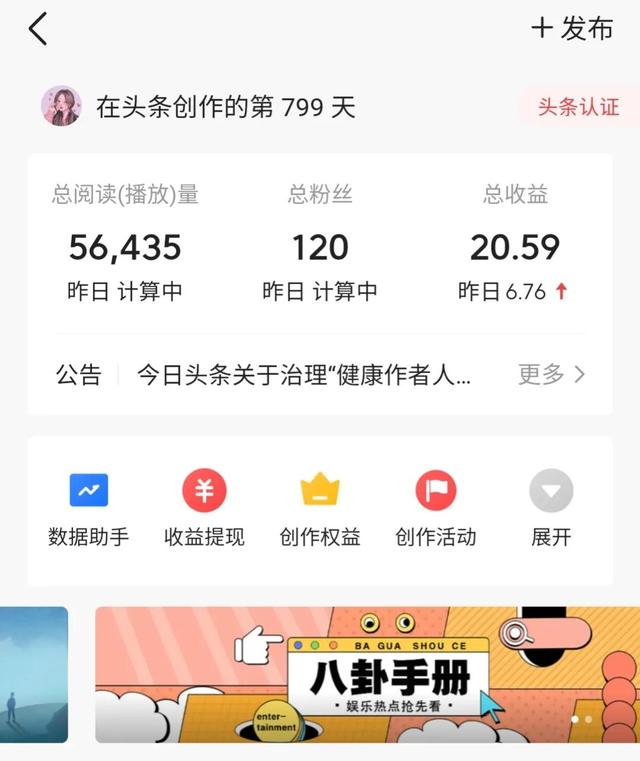The height and width of the screenshot is (761, 640).
Task: Open the profile avatar
Action: 61,106
